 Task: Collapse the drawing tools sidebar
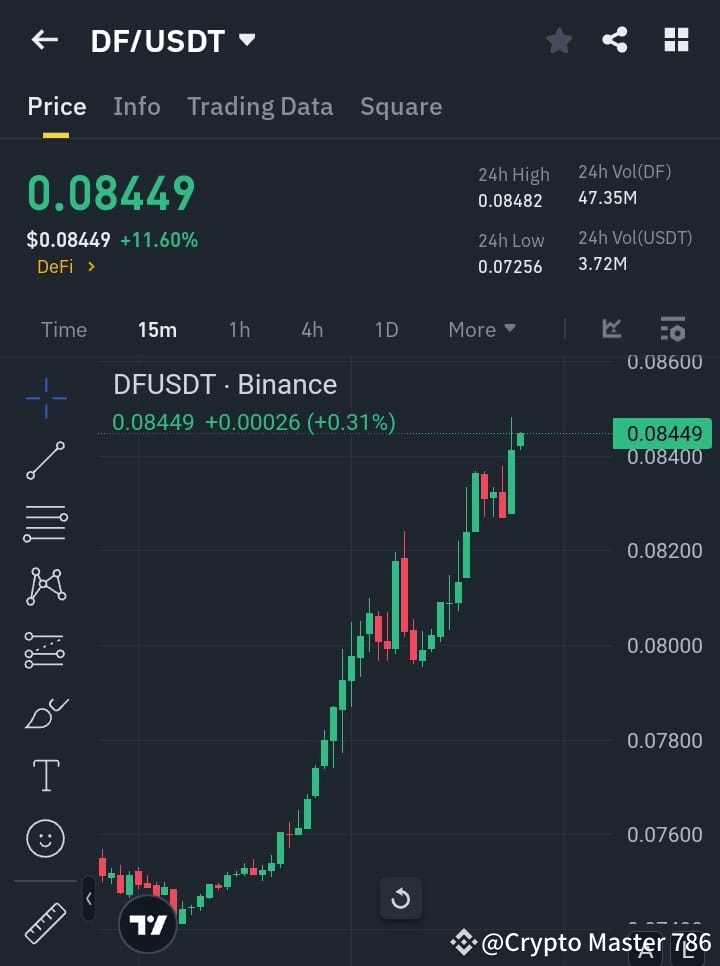88,898
